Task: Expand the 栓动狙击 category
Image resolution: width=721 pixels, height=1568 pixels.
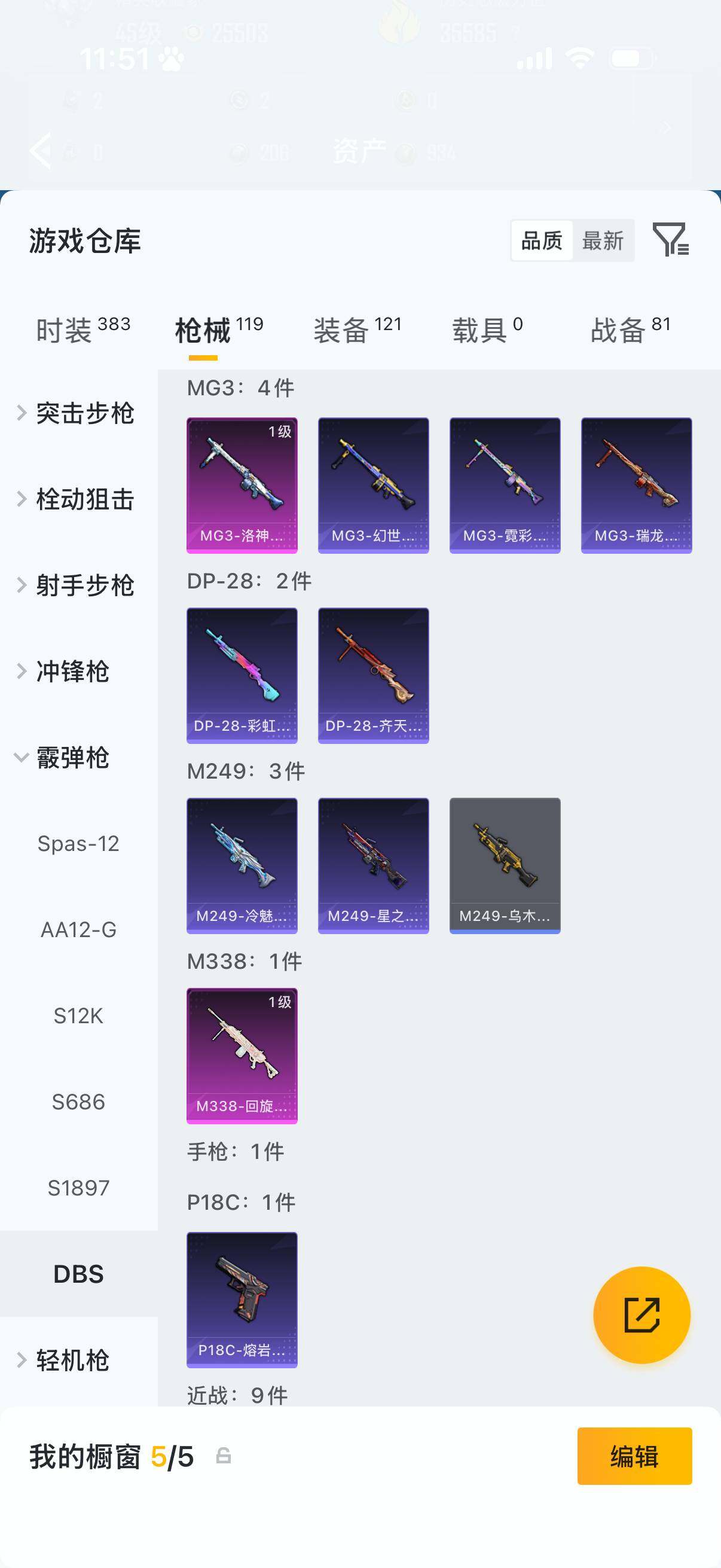Action: [x=76, y=499]
